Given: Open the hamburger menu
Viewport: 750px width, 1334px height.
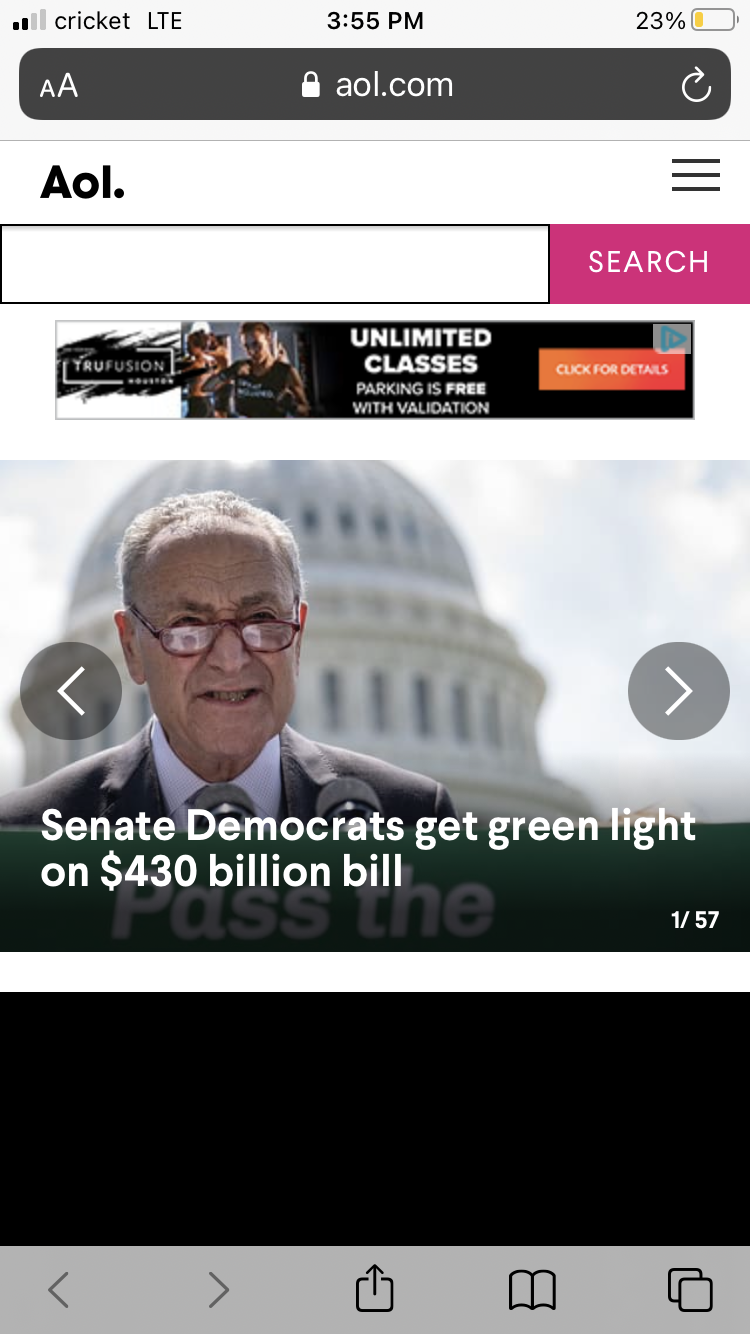Looking at the screenshot, I should click(x=696, y=176).
